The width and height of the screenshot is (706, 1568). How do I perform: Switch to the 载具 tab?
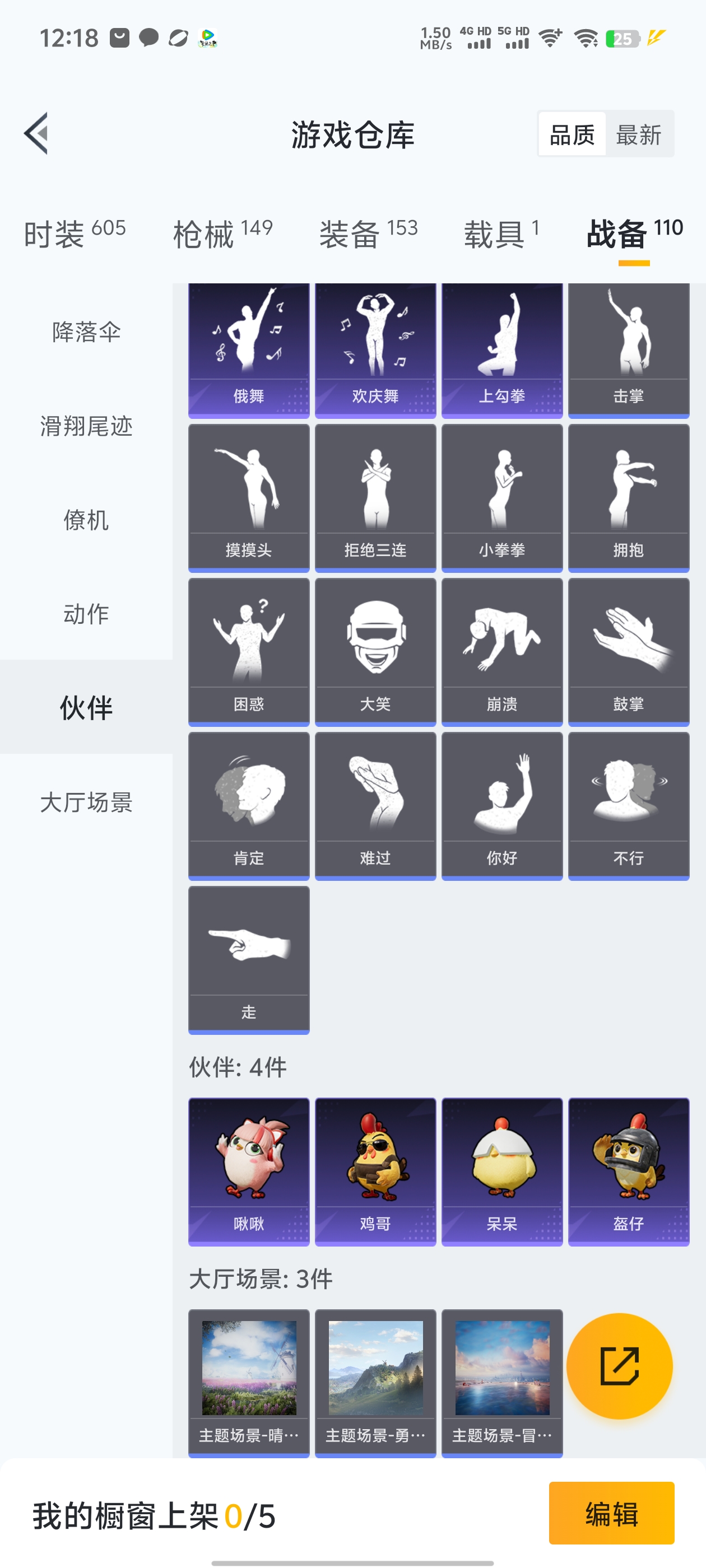coord(501,233)
